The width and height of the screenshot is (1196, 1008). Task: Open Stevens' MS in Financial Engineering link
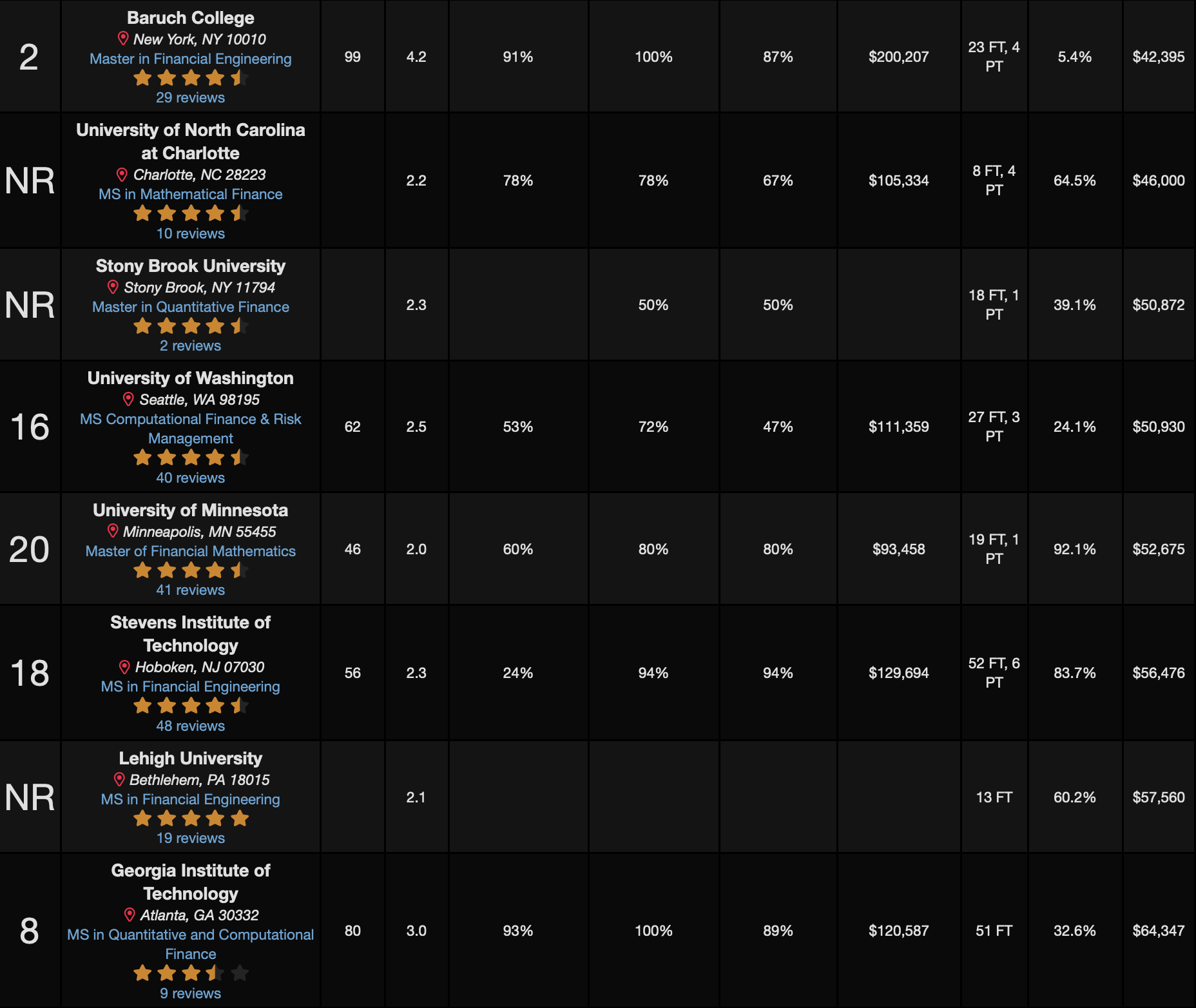[x=190, y=686]
